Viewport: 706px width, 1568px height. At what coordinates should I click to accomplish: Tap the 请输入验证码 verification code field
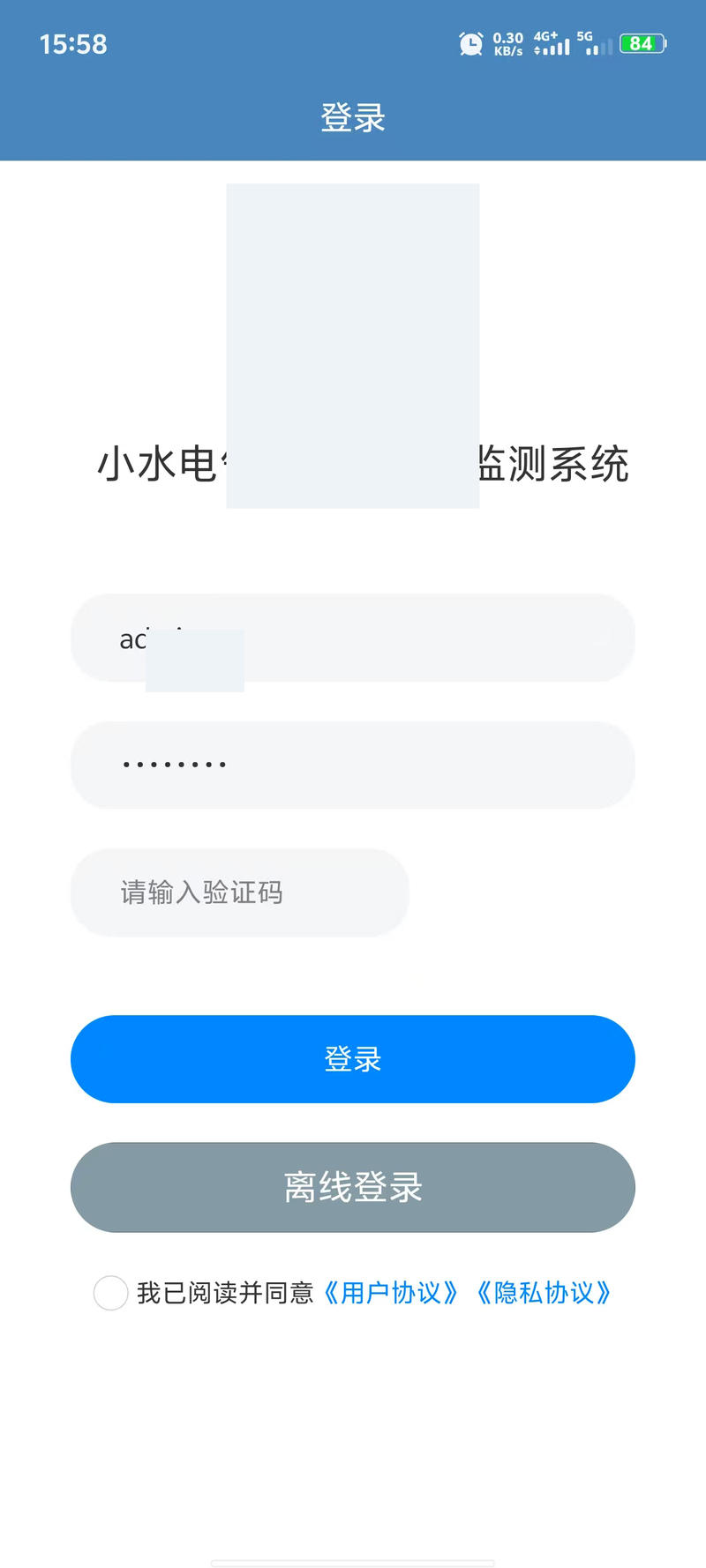coord(239,892)
